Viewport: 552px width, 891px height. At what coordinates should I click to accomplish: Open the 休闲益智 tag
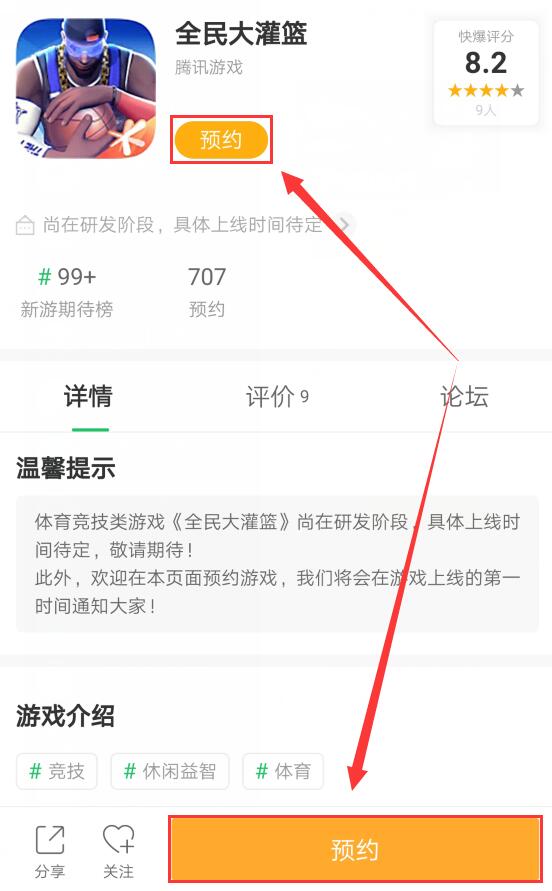click(170, 771)
